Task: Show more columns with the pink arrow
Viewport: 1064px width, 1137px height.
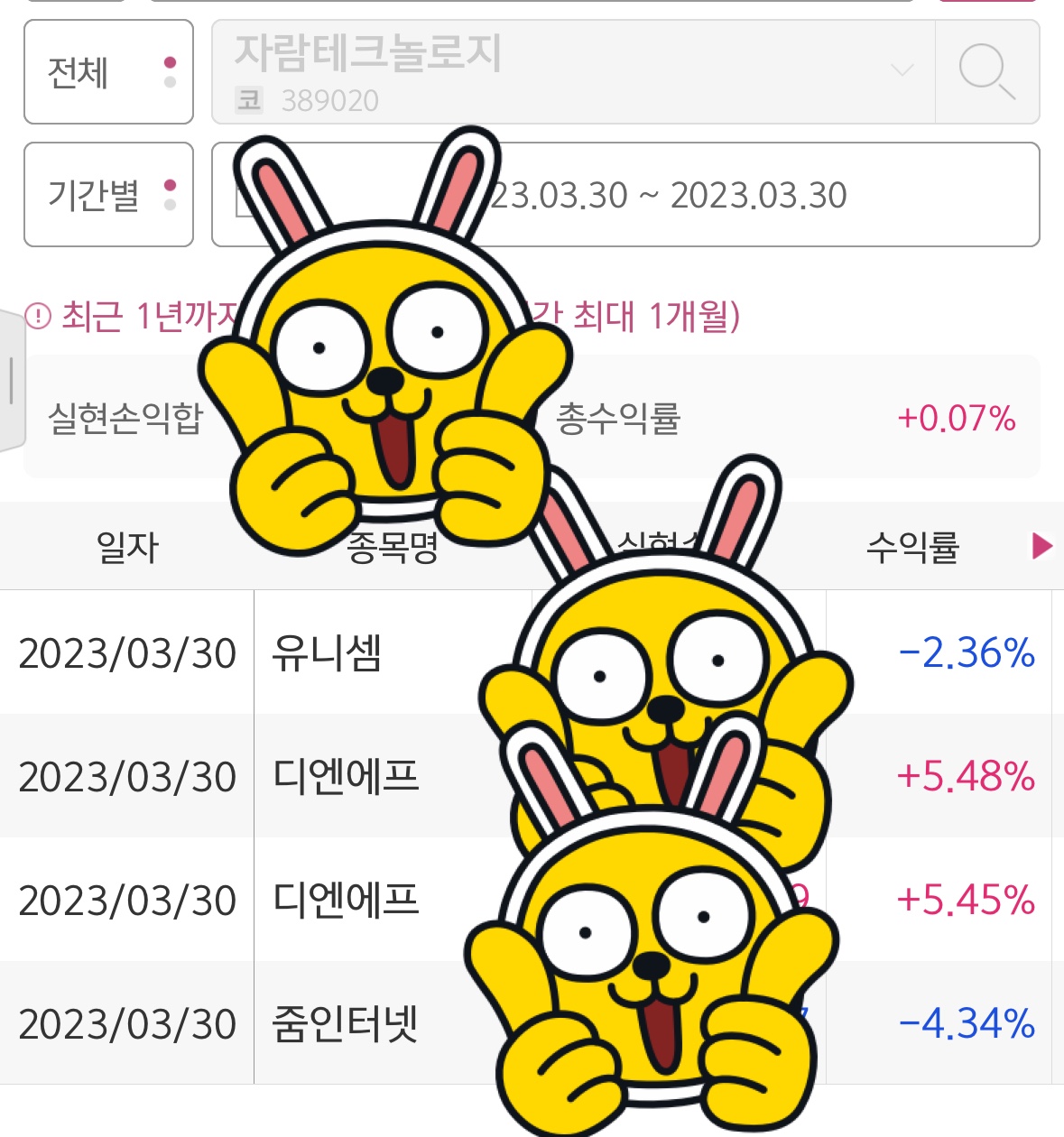Action: coord(1041,546)
